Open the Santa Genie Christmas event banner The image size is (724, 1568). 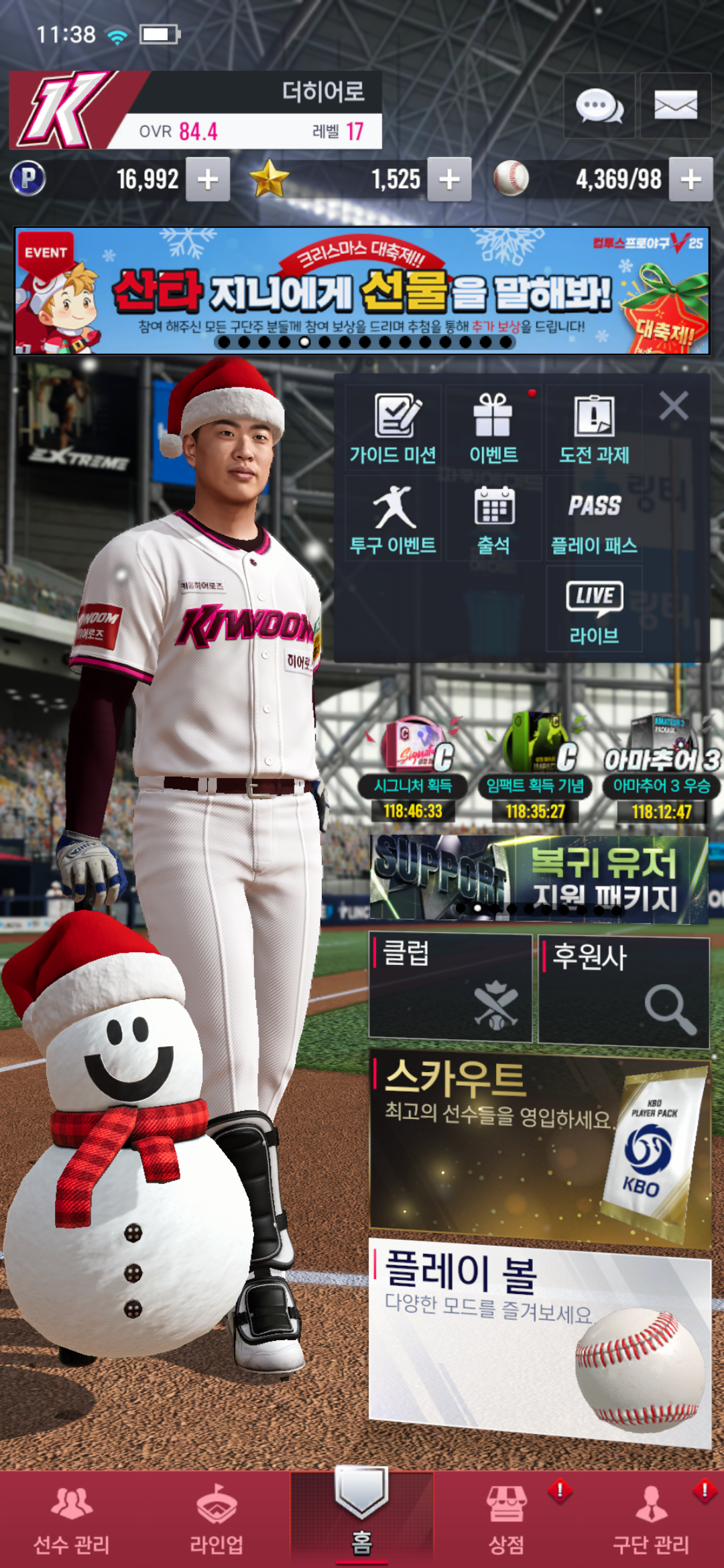(x=362, y=290)
